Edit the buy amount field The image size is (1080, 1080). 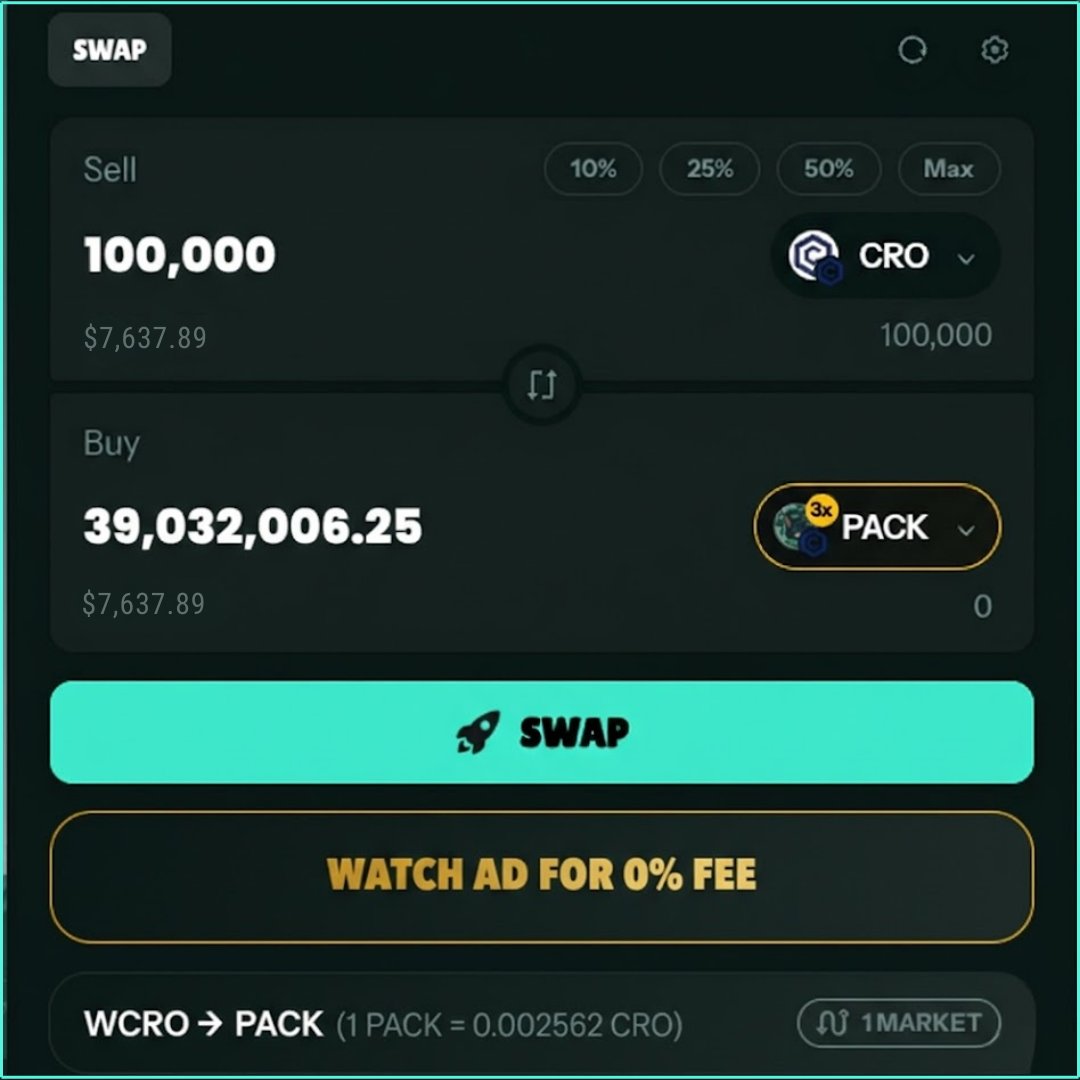(252, 526)
